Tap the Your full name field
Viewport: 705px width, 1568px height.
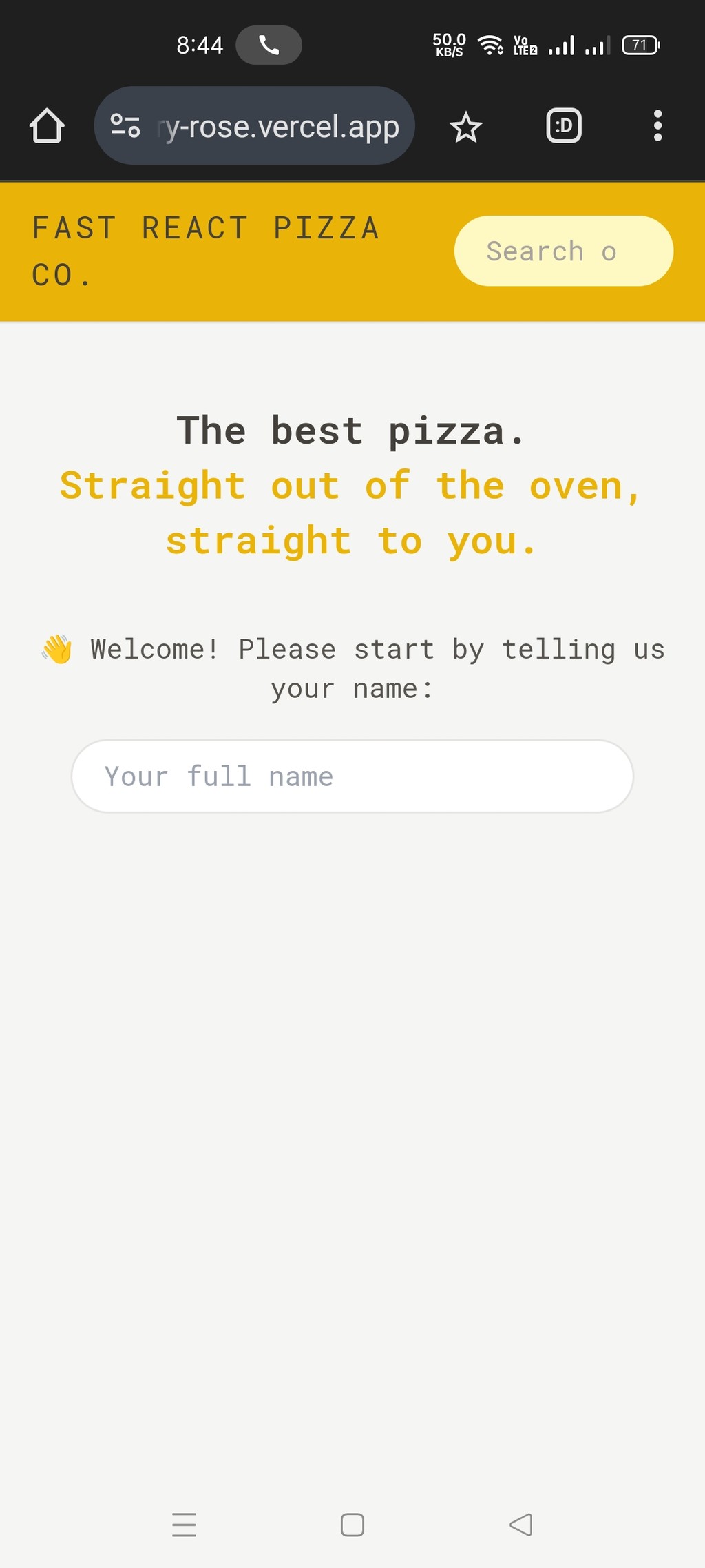352,776
